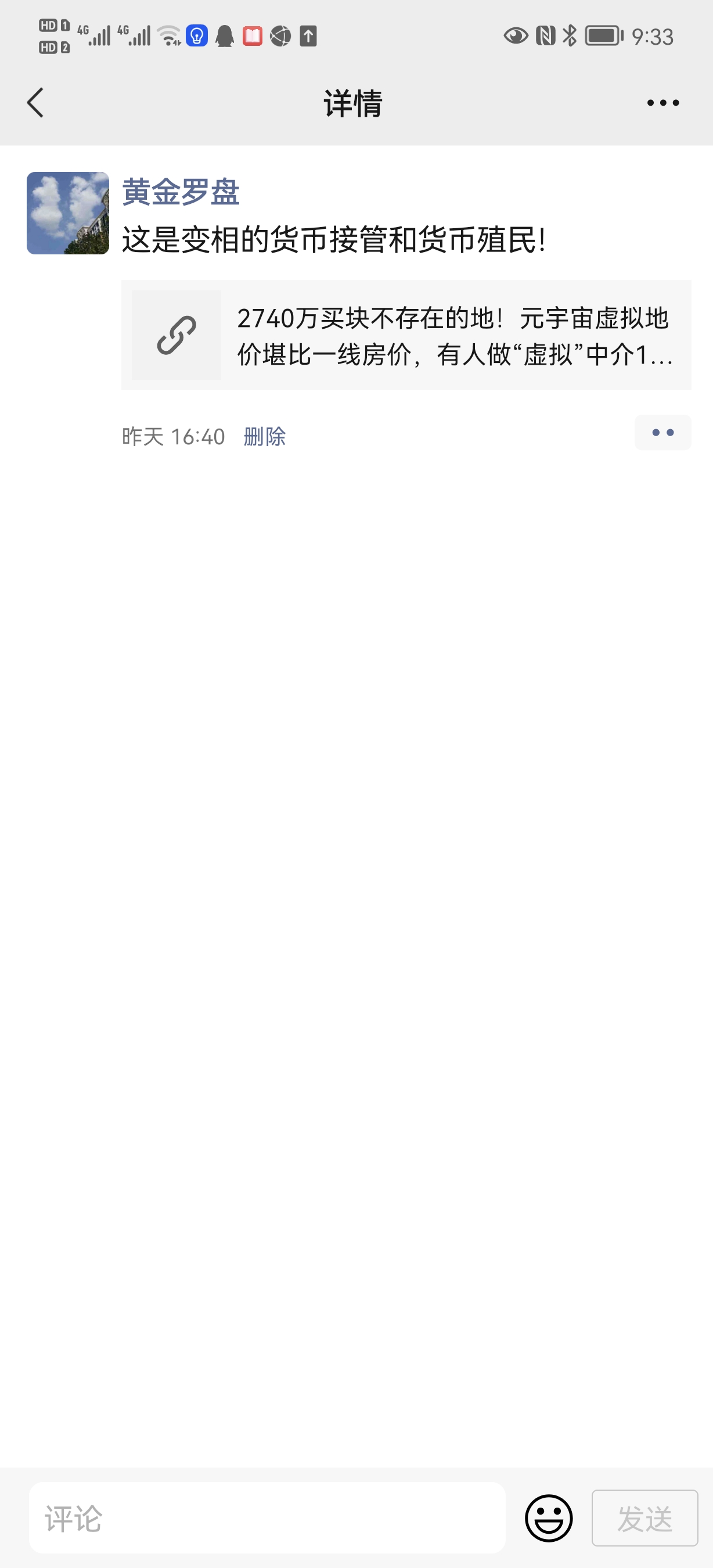Open the like/comment two-dot button
Viewport: 713px width, 1568px height.
point(662,433)
